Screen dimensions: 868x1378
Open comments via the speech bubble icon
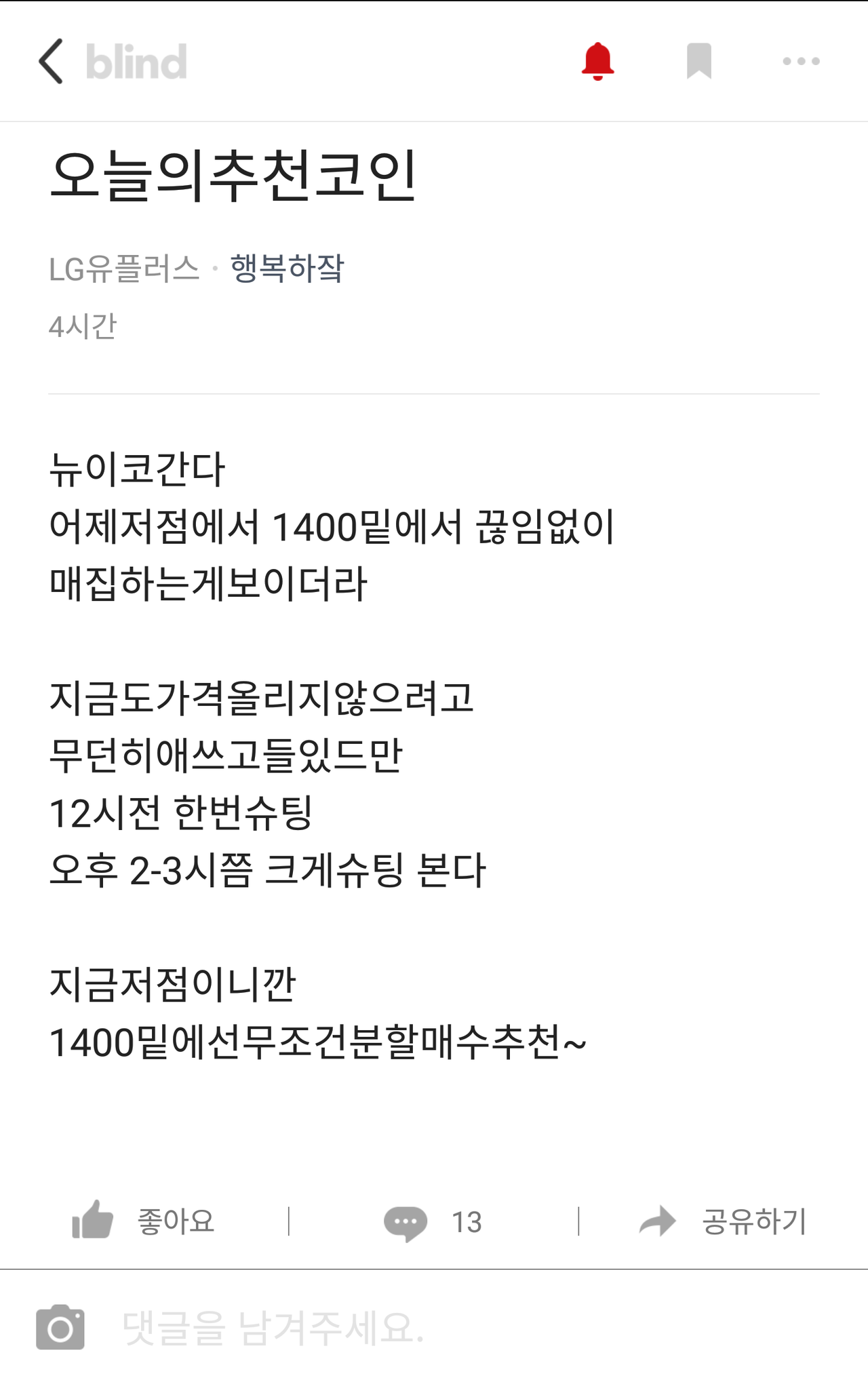[405, 1221]
